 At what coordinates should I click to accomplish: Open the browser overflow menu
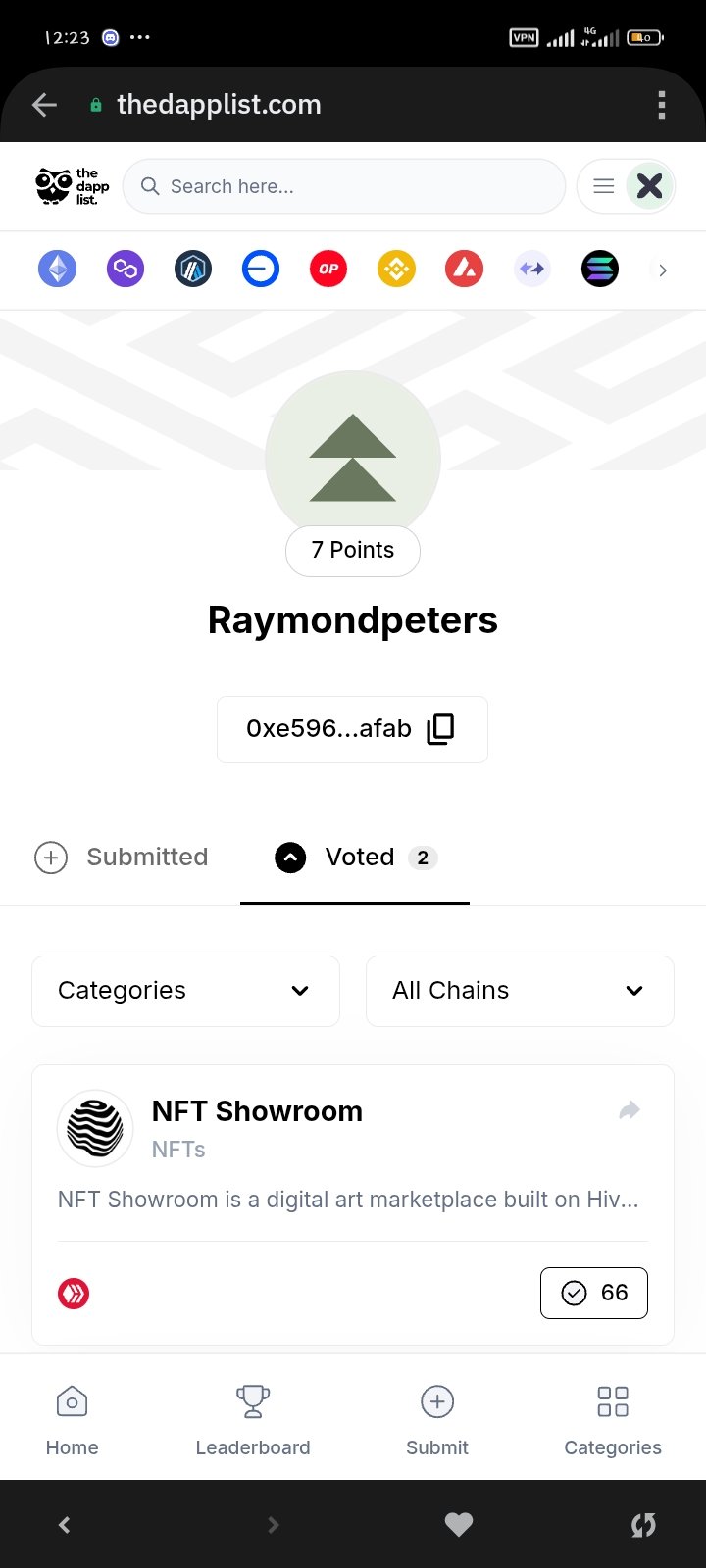tap(662, 105)
